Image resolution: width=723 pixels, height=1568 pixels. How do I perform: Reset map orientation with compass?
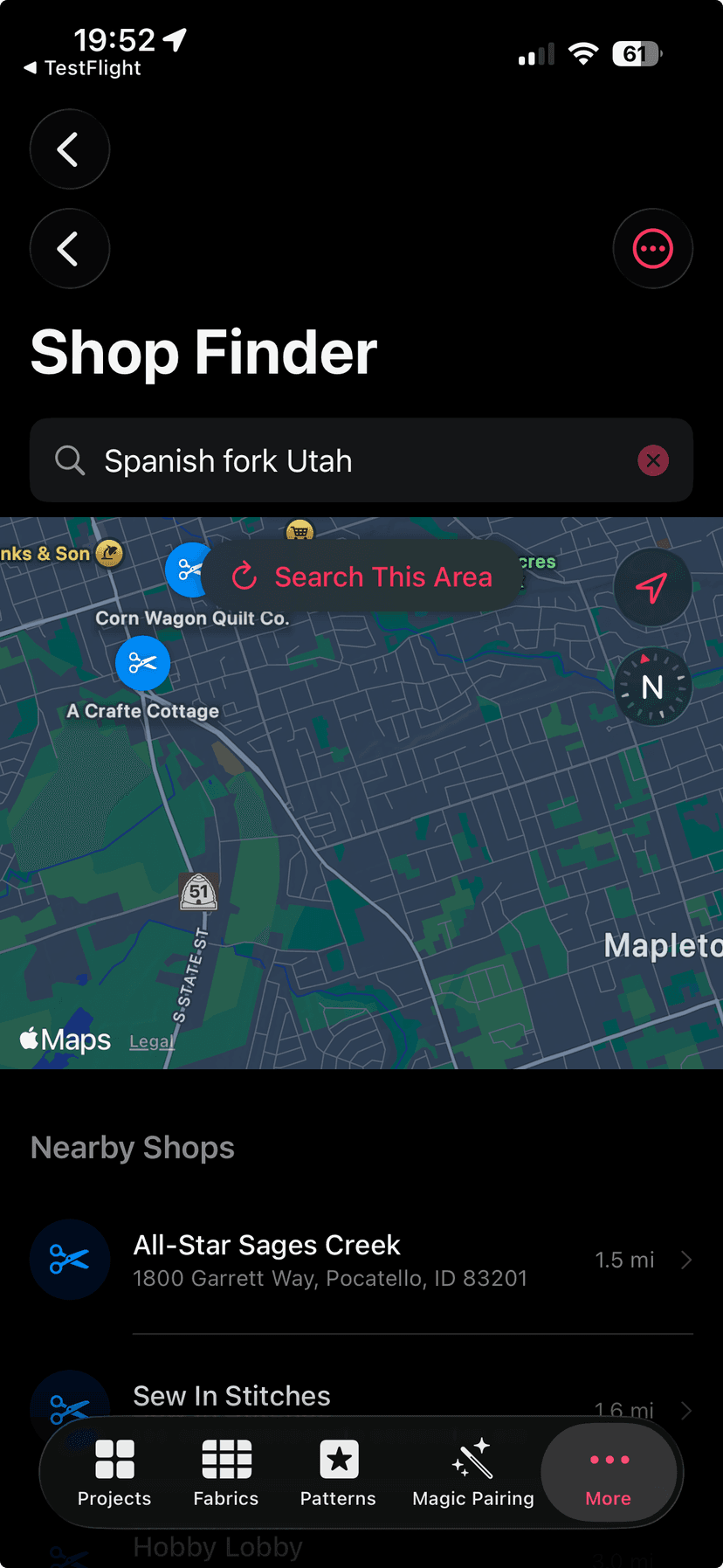651,687
